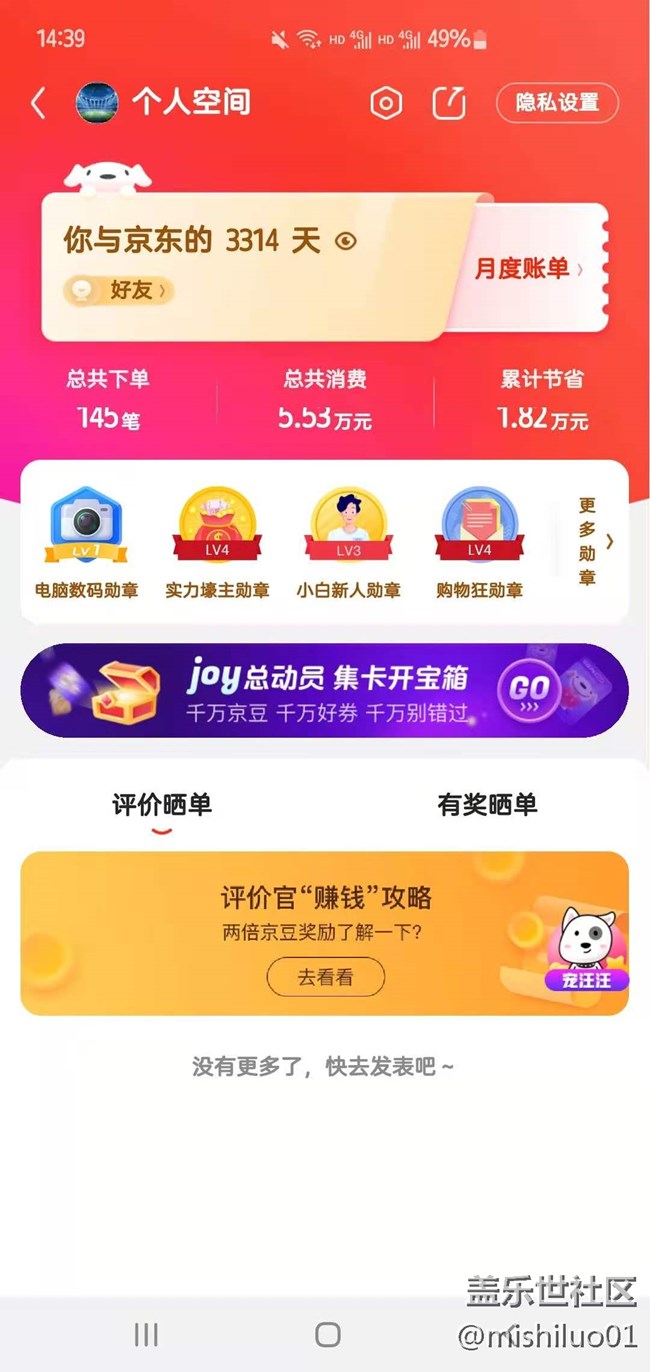Open 隐私设置 privacy settings
This screenshot has width=650, height=1372.
coord(557,103)
